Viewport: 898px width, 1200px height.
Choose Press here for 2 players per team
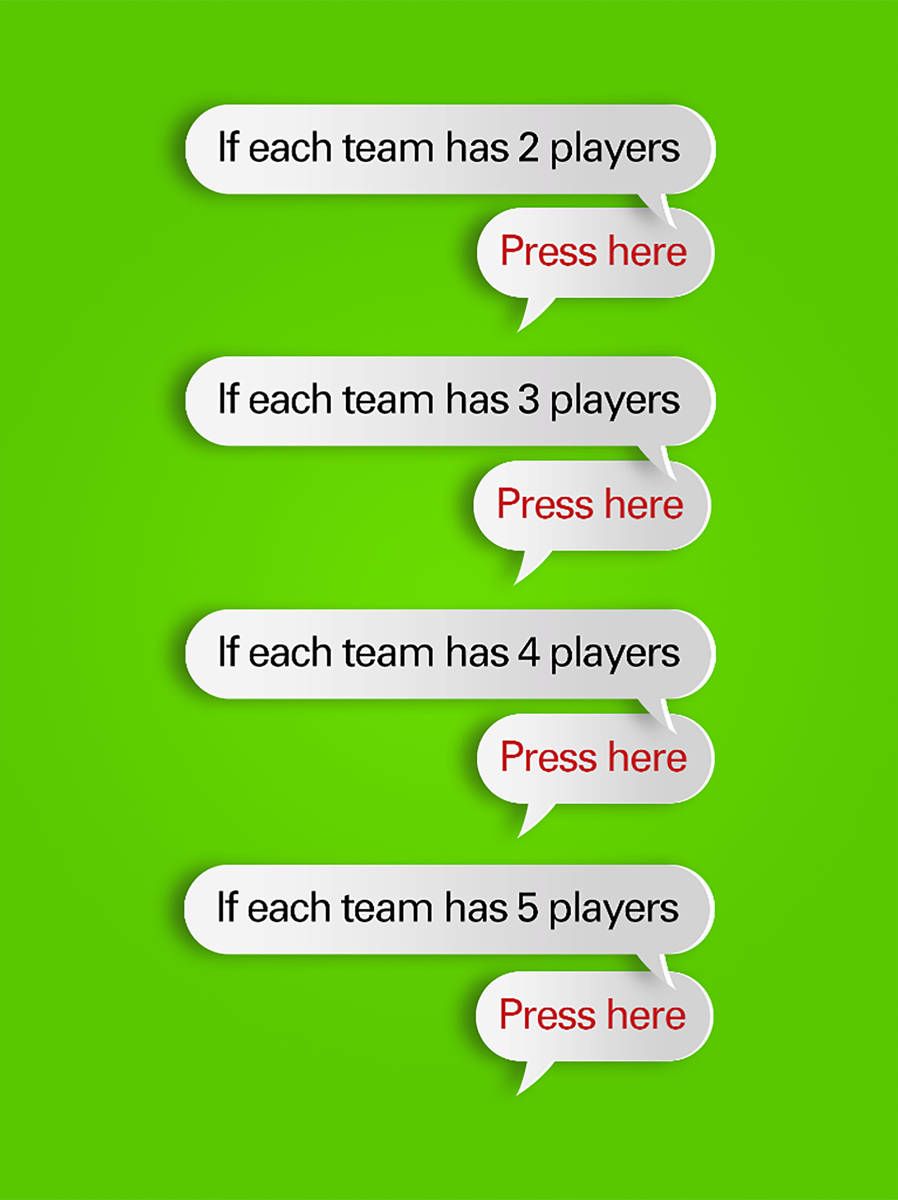pyautogui.click(x=594, y=252)
